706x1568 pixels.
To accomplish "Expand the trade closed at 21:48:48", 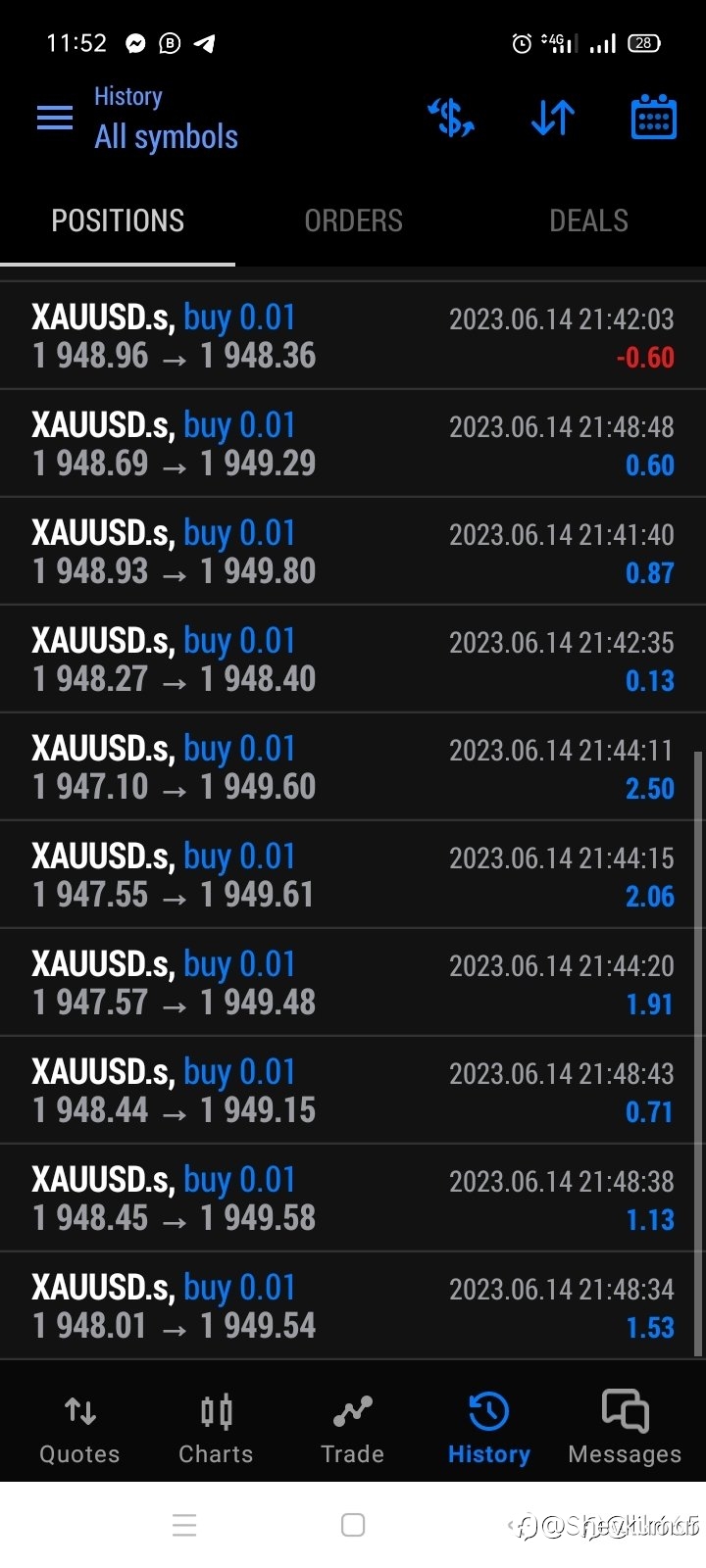I will 353,444.
